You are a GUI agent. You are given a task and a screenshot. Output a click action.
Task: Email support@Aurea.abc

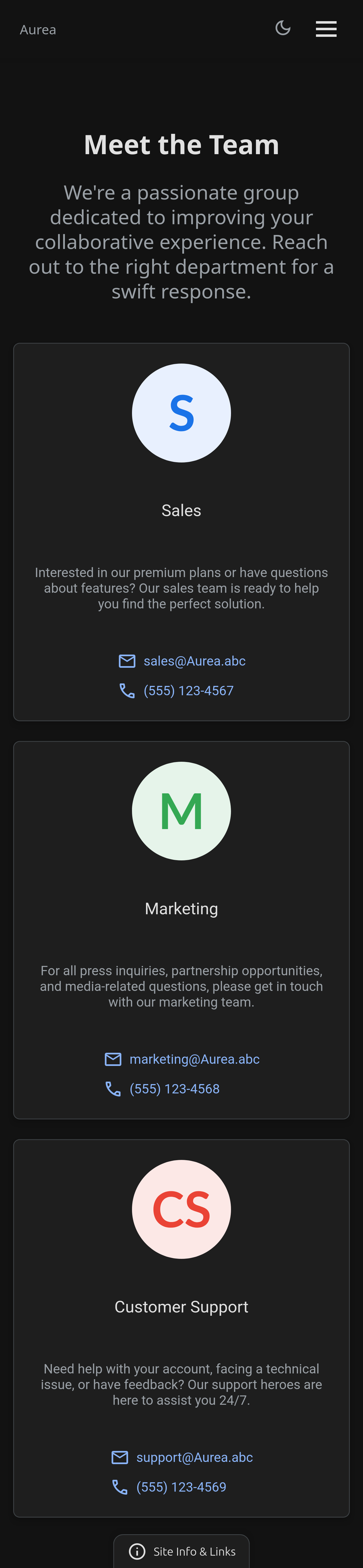tap(194, 1457)
